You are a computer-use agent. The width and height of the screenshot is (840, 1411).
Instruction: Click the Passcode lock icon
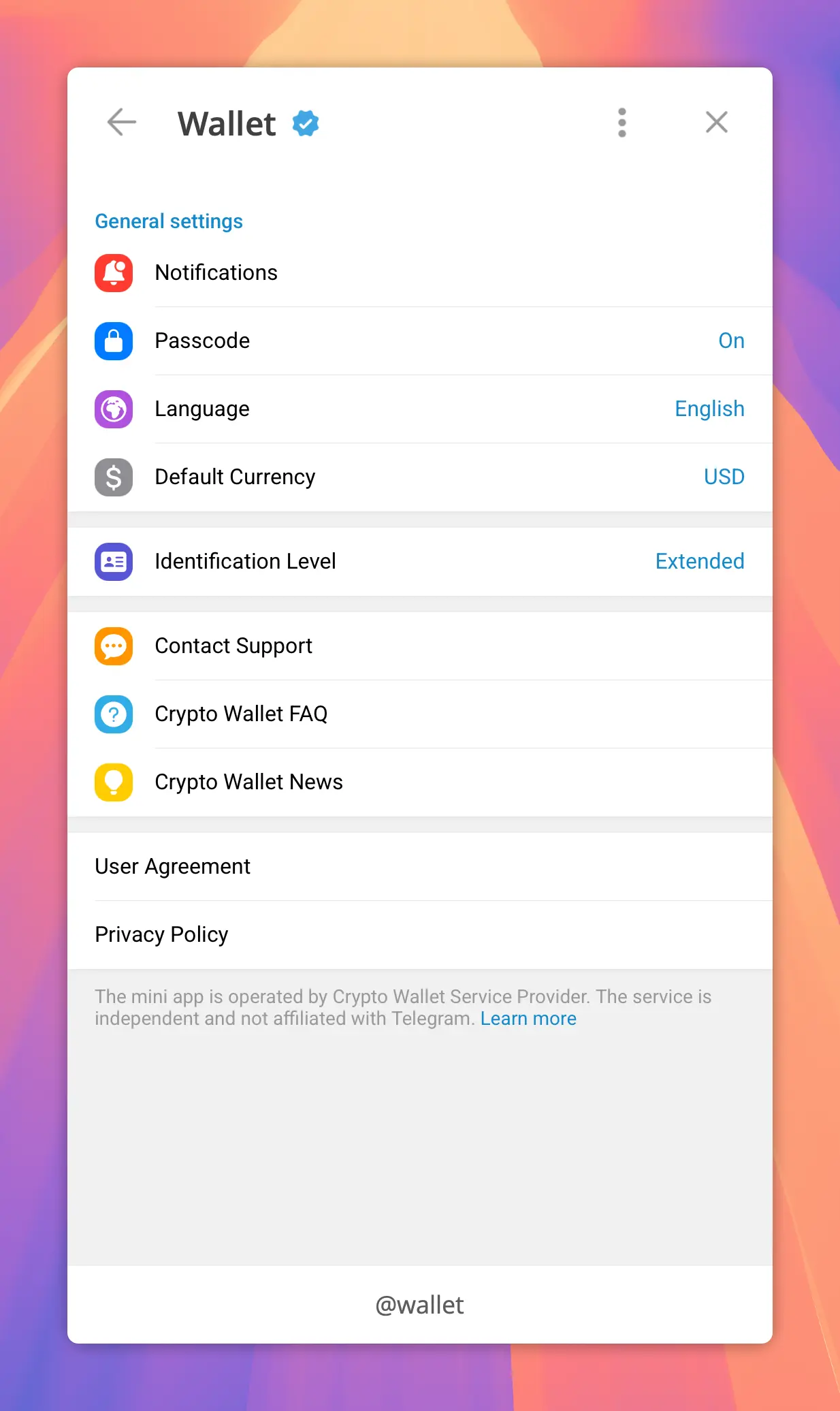coord(113,340)
